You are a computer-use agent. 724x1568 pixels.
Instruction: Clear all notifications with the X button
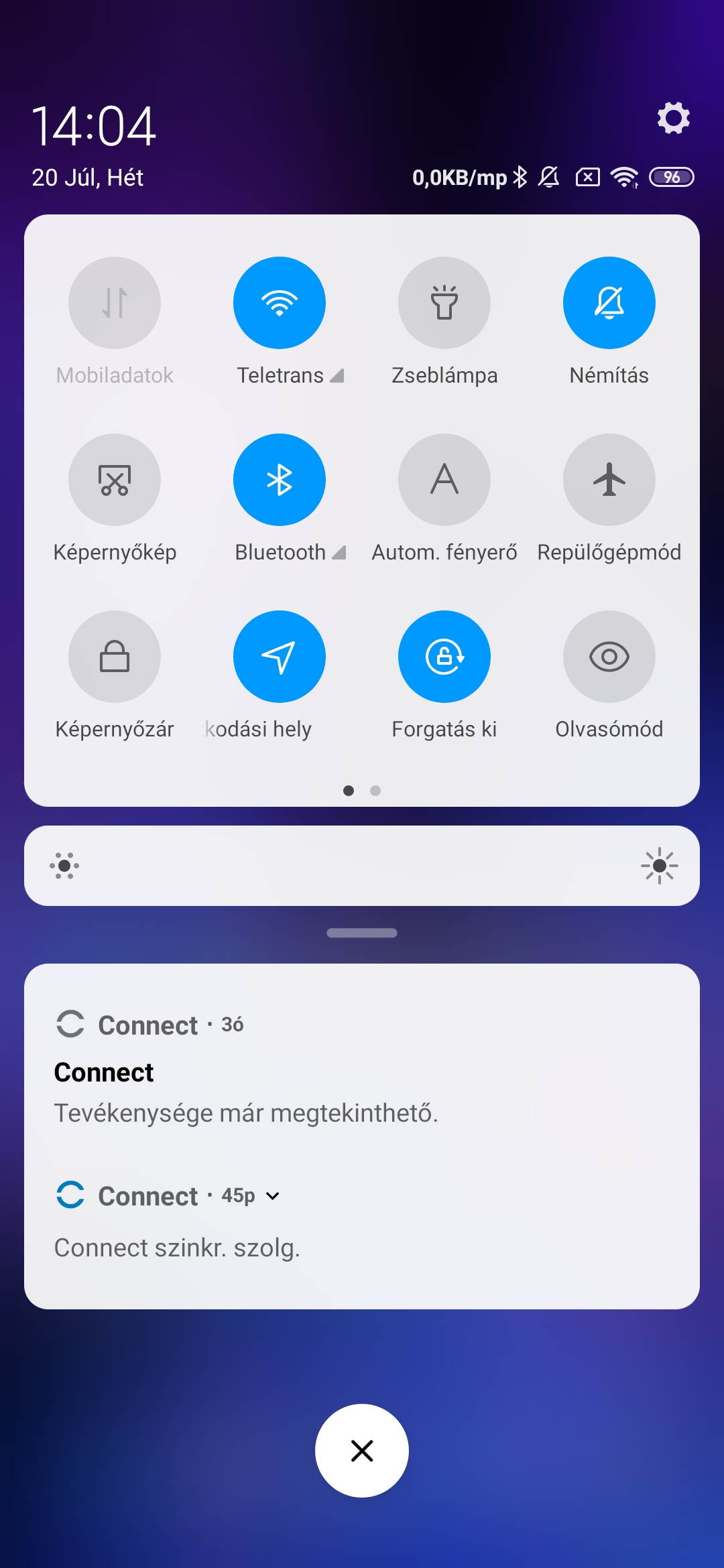tap(362, 1451)
